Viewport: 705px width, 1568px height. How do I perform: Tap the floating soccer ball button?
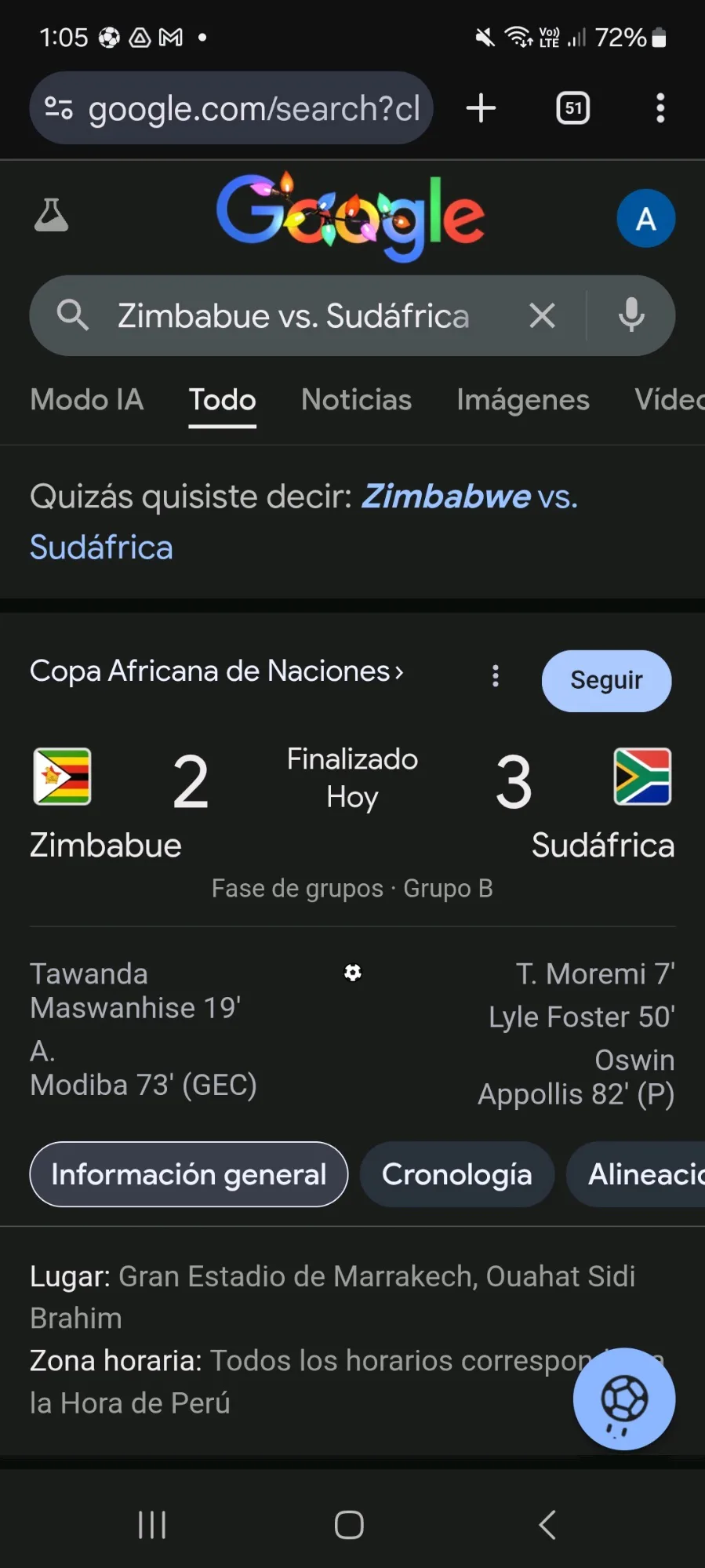pos(623,1399)
